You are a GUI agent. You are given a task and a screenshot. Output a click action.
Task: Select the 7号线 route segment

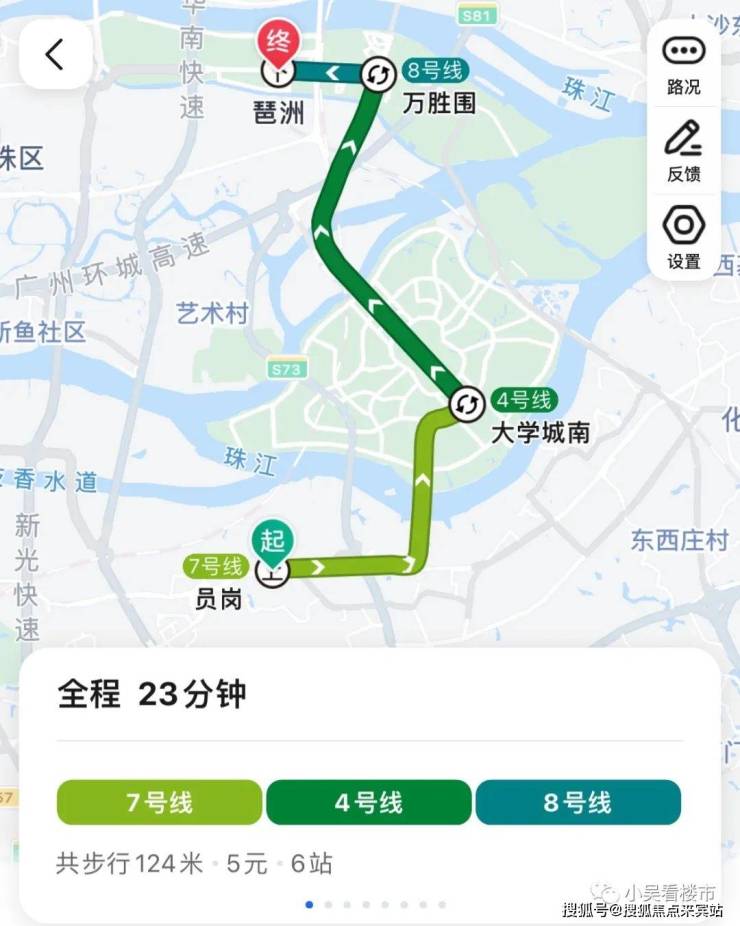coord(159,802)
